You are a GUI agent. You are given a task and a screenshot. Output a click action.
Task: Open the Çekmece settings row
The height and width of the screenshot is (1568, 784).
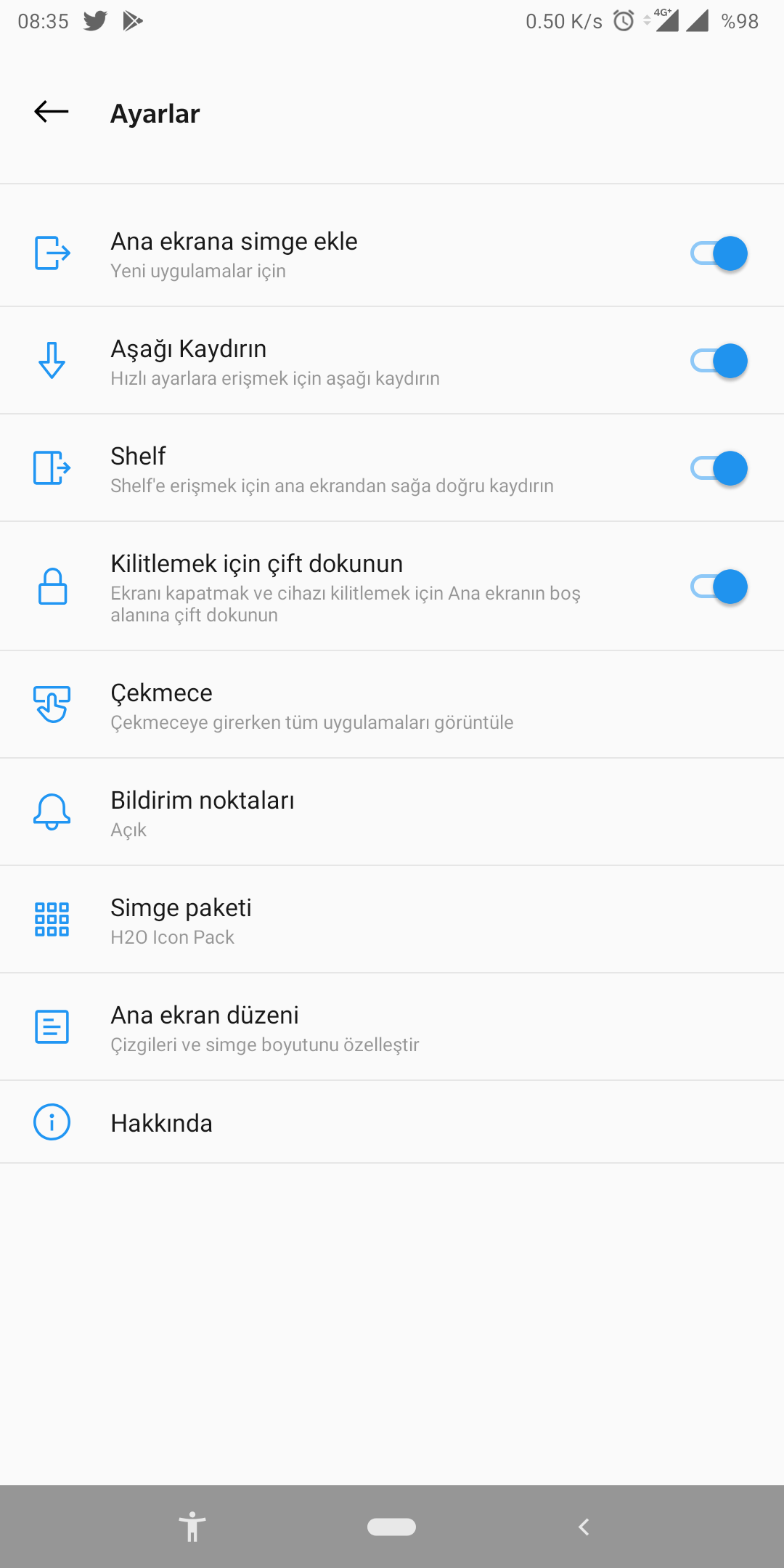point(392,705)
